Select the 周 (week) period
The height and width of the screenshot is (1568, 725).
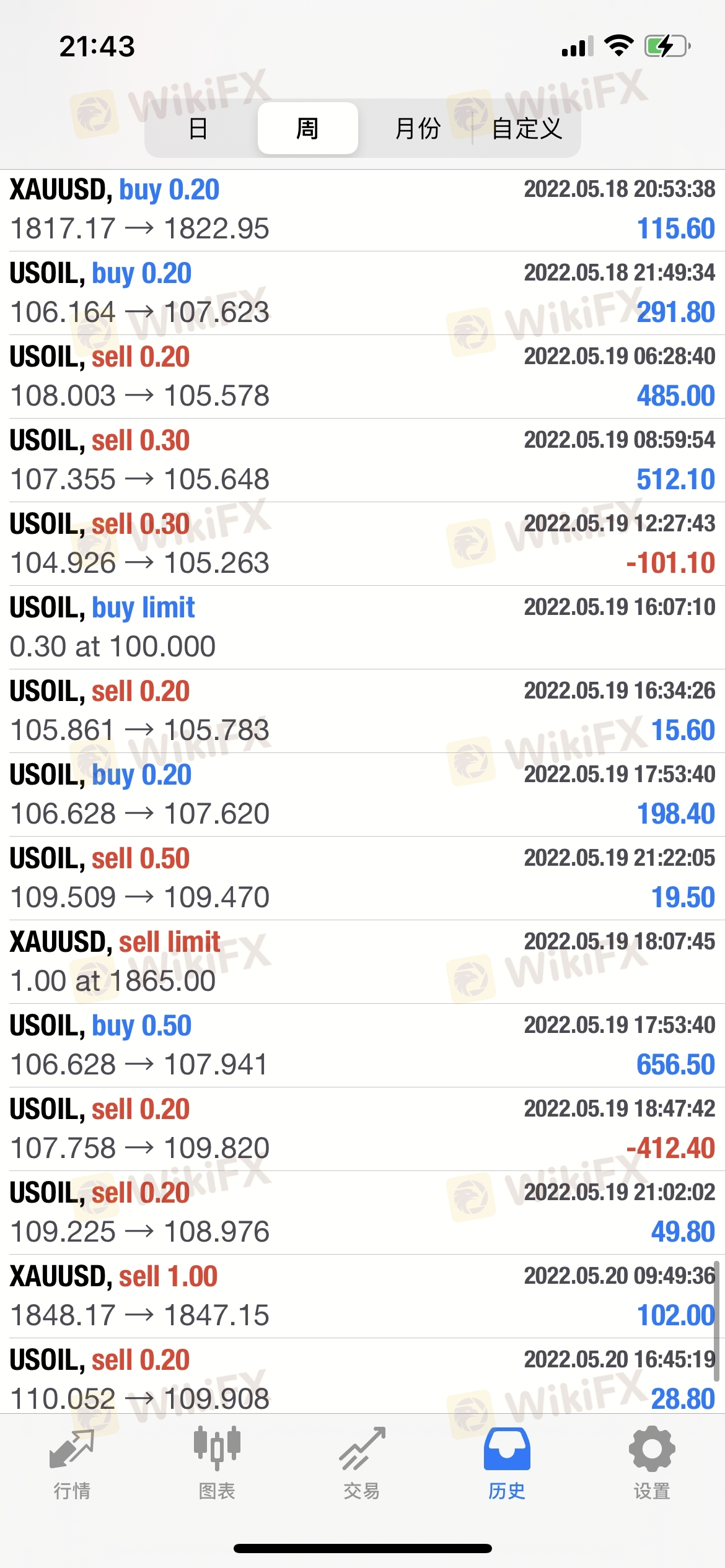307,128
